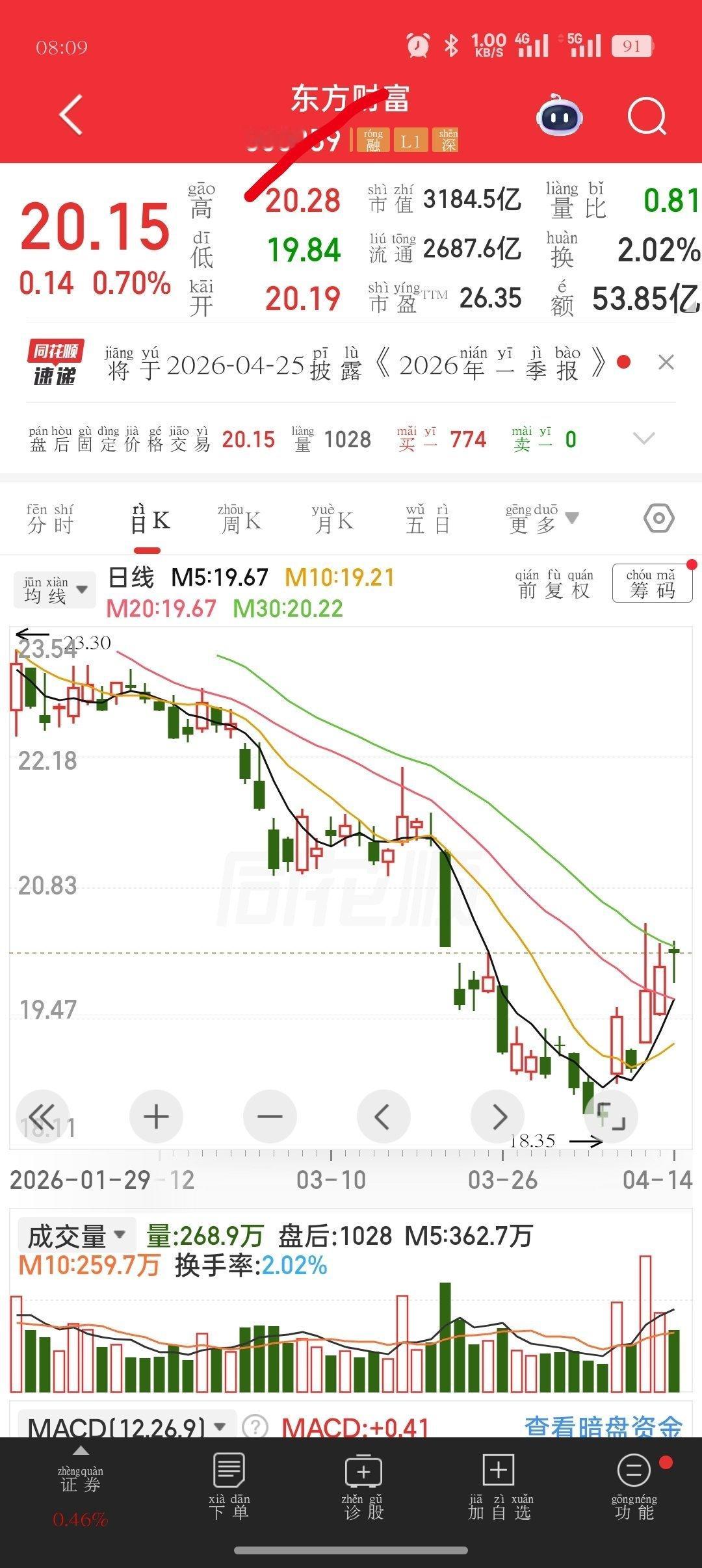Expand the 盘后固定价格交易 details chevron
Image resolution: width=702 pixels, height=1568 pixels.
pyautogui.click(x=643, y=439)
